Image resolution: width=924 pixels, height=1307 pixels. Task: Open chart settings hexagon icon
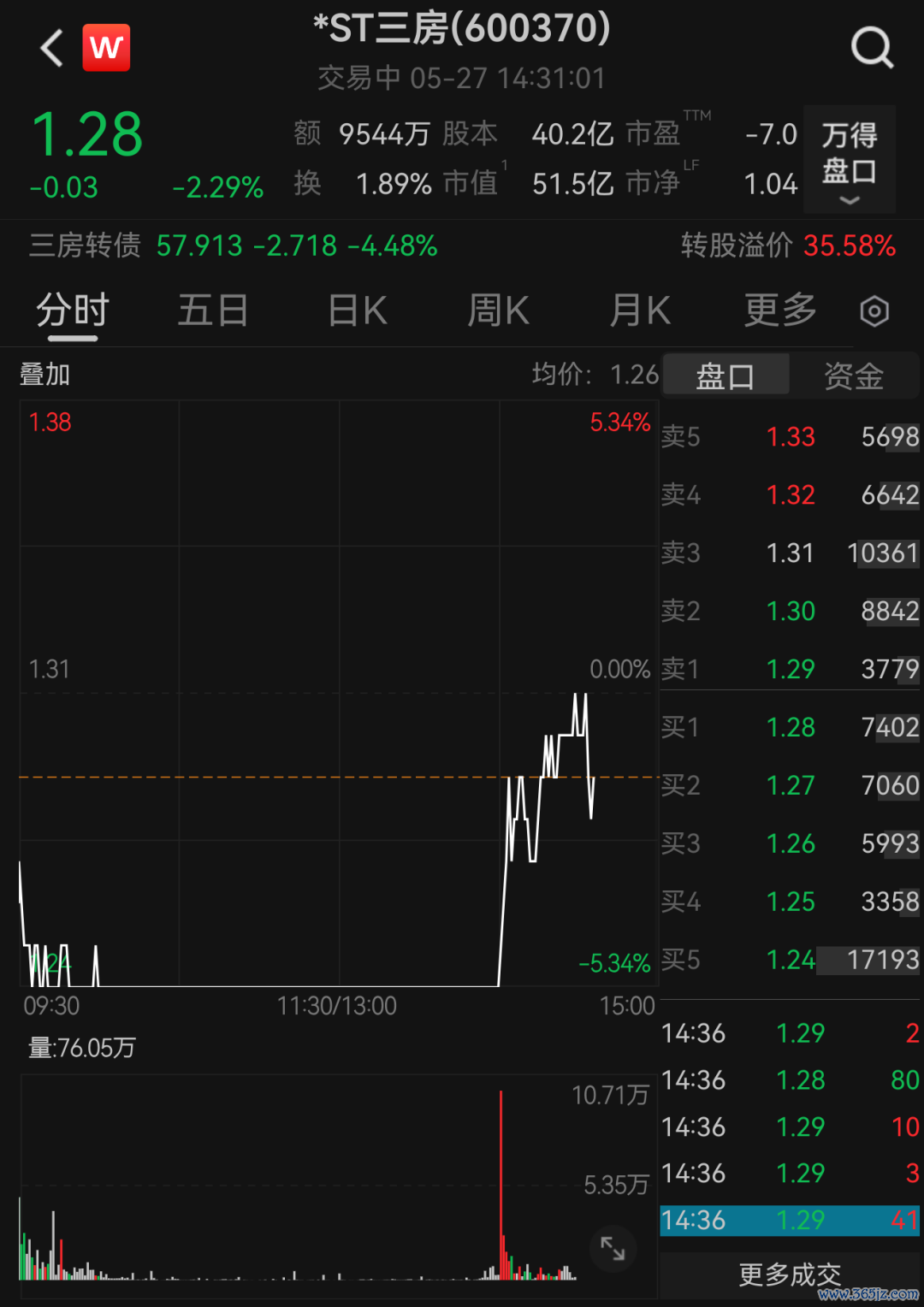(874, 311)
